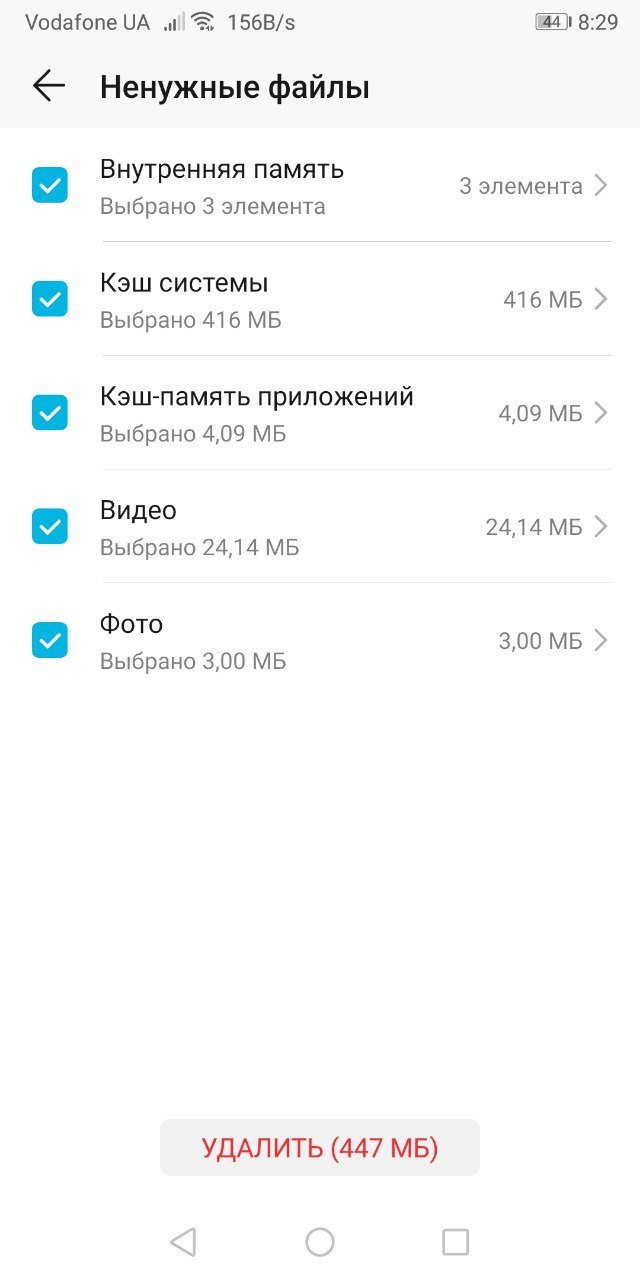Go back using the top-left arrow
Image resolution: width=640 pixels, height=1280 pixels.
pyautogui.click(x=48, y=87)
